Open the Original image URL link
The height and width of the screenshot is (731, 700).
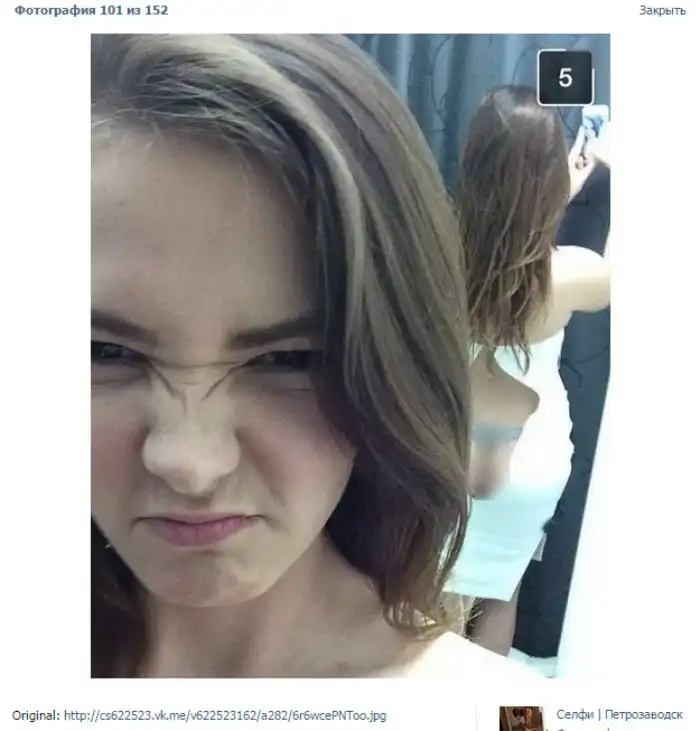(225, 716)
